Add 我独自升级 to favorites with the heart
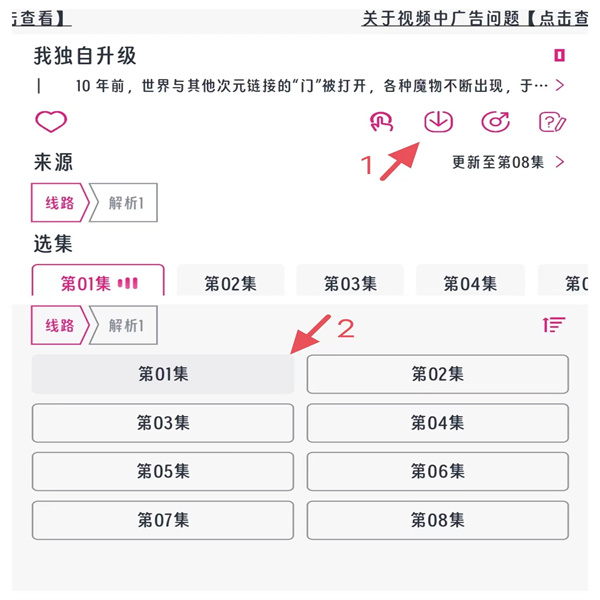The width and height of the screenshot is (600, 600). [51, 122]
